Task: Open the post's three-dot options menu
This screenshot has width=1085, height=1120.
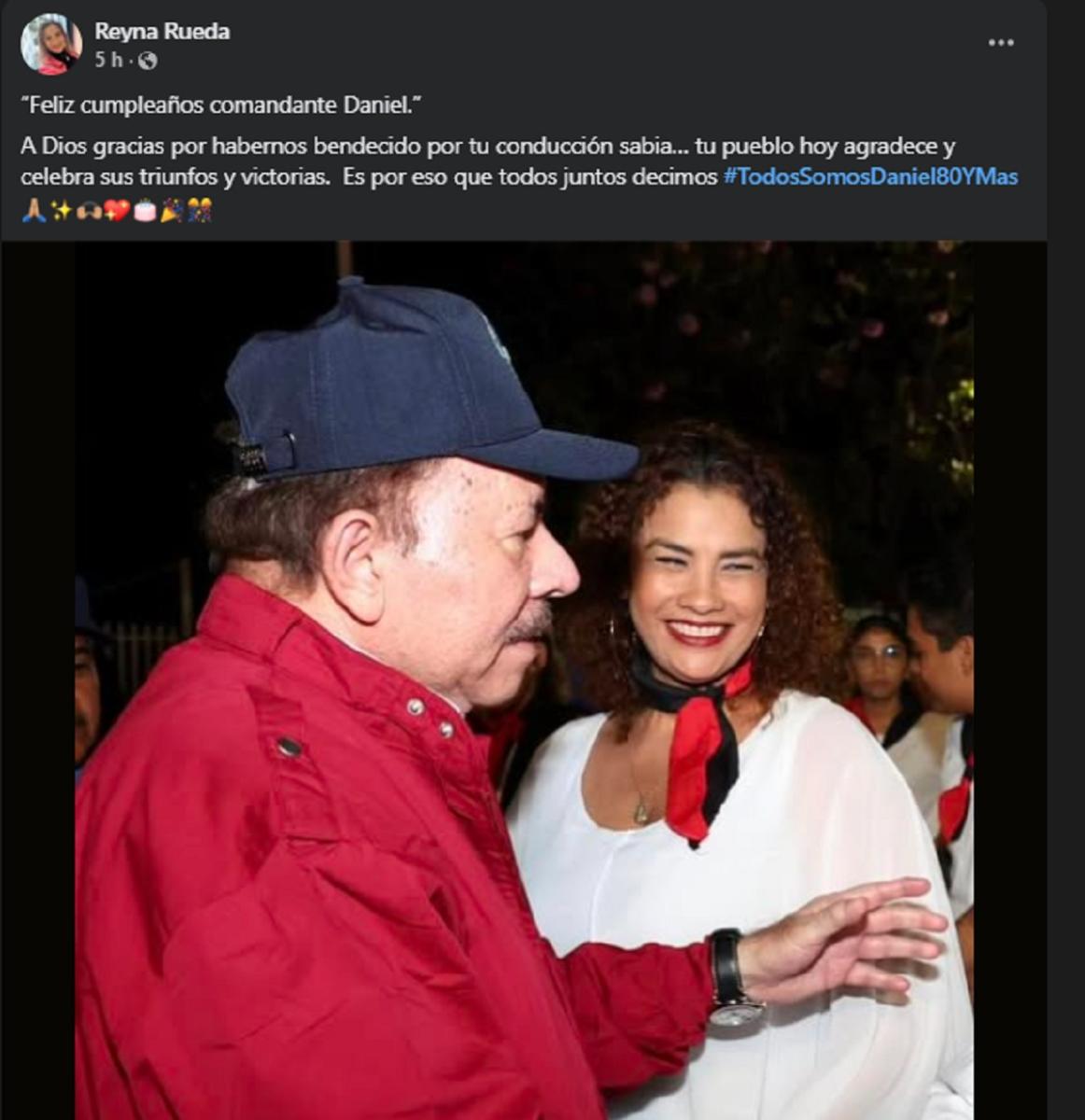Action: pos(1001,43)
